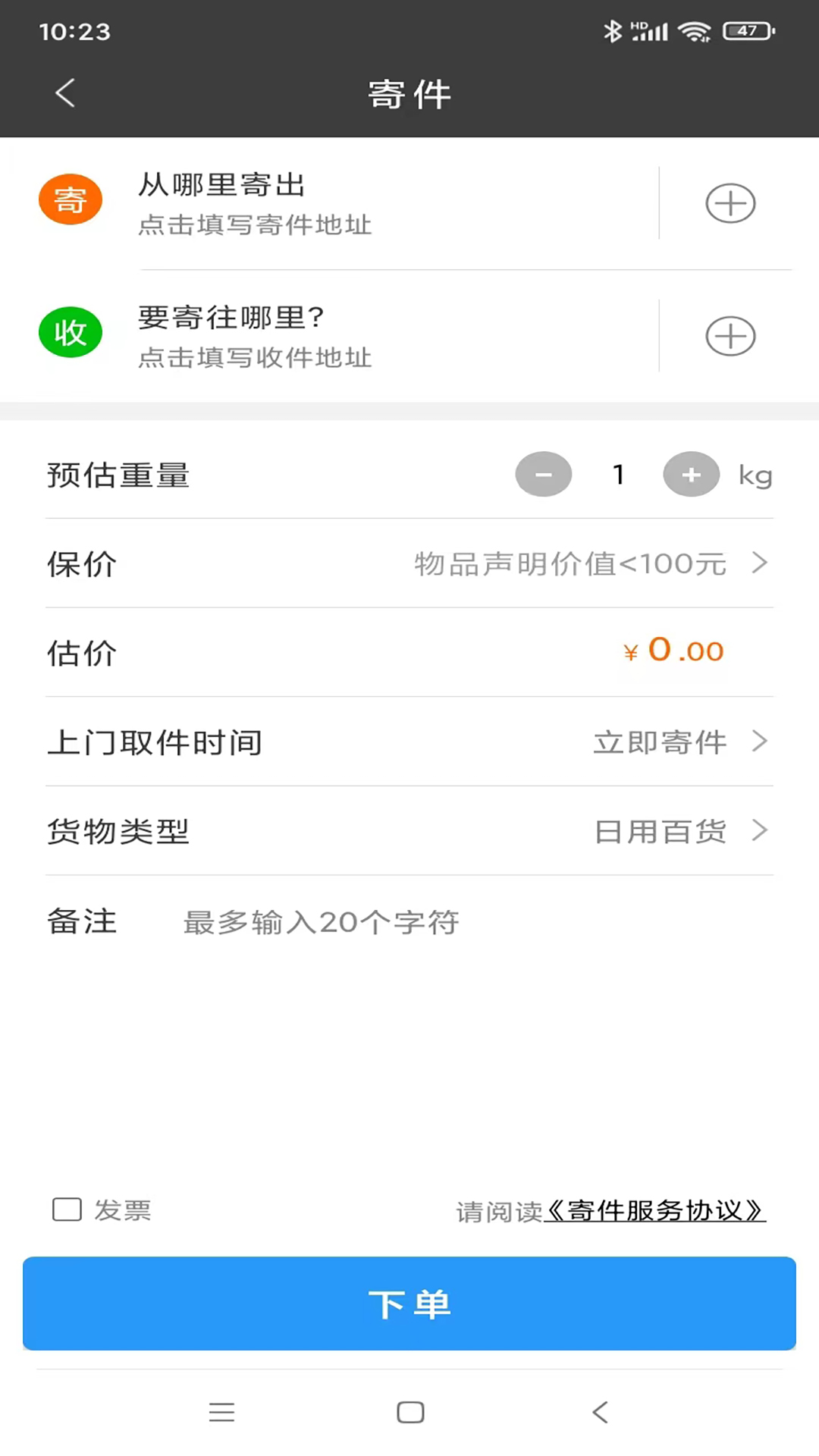Open address book plus icon for recipient

pyautogui.click(x=730, y=336)
